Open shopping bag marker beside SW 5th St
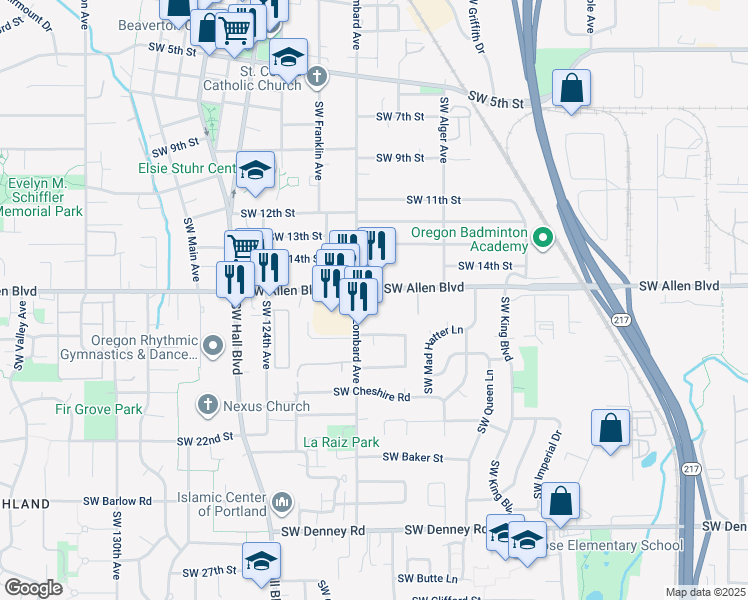This screenshot has width=748, height=600. tap(570, 88)
